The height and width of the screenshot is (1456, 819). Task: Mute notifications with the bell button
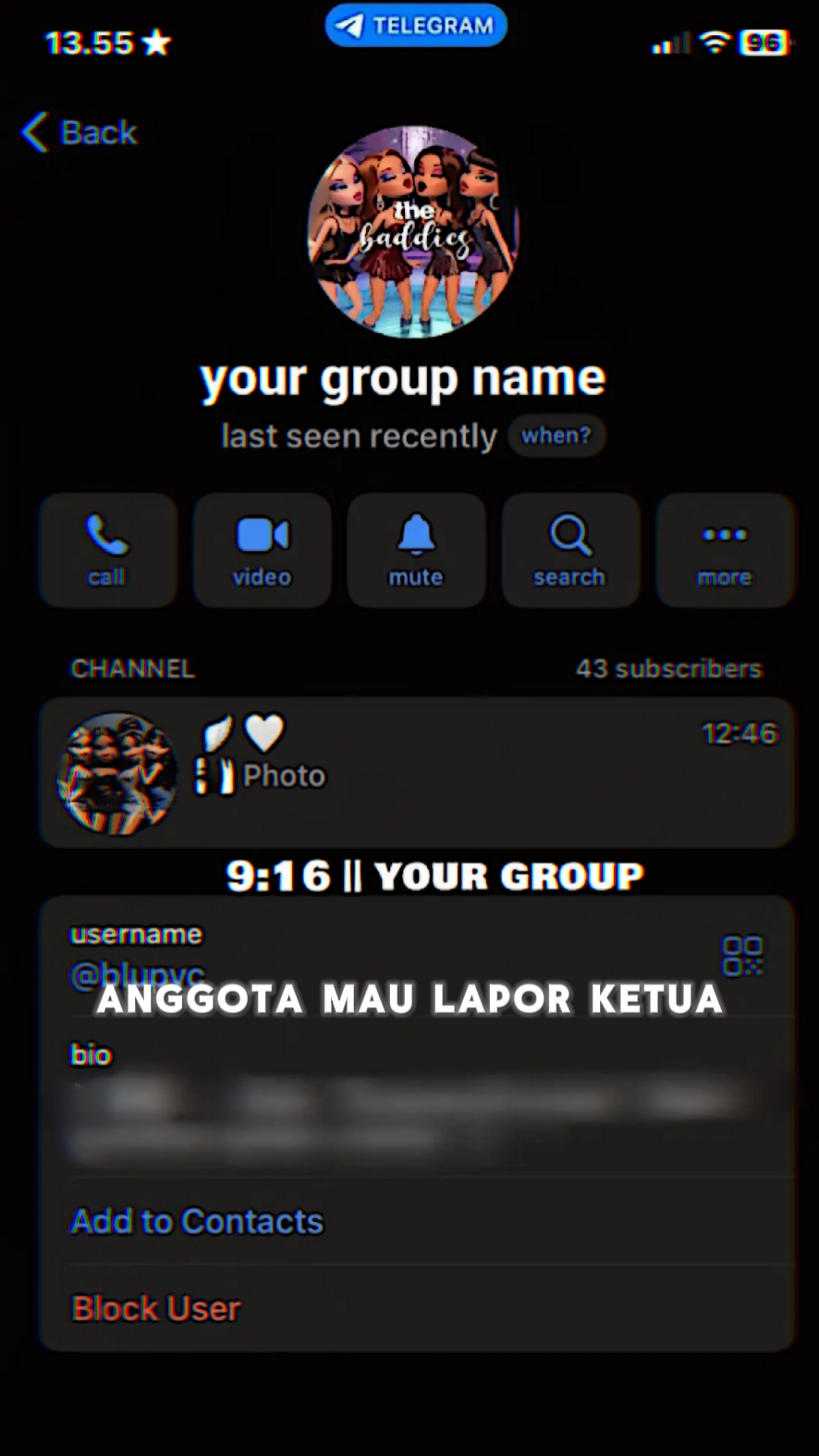[x=416, y=550]
